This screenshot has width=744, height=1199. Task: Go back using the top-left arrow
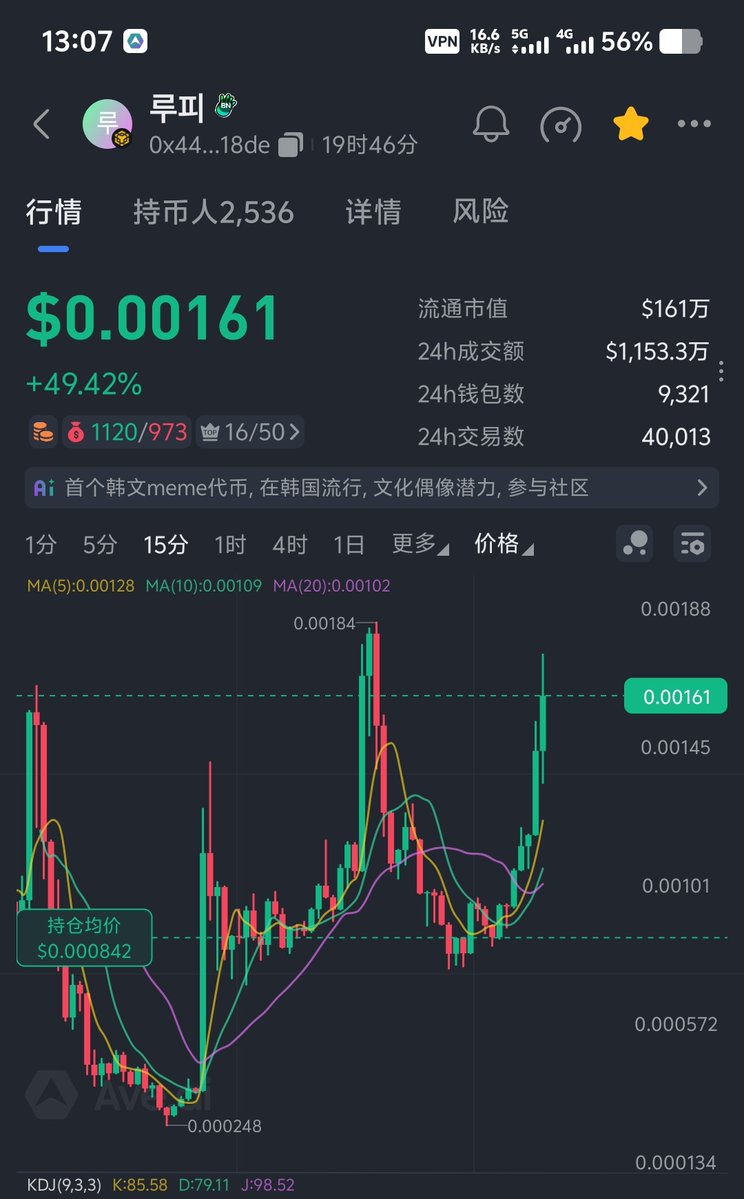coord(41,125)
